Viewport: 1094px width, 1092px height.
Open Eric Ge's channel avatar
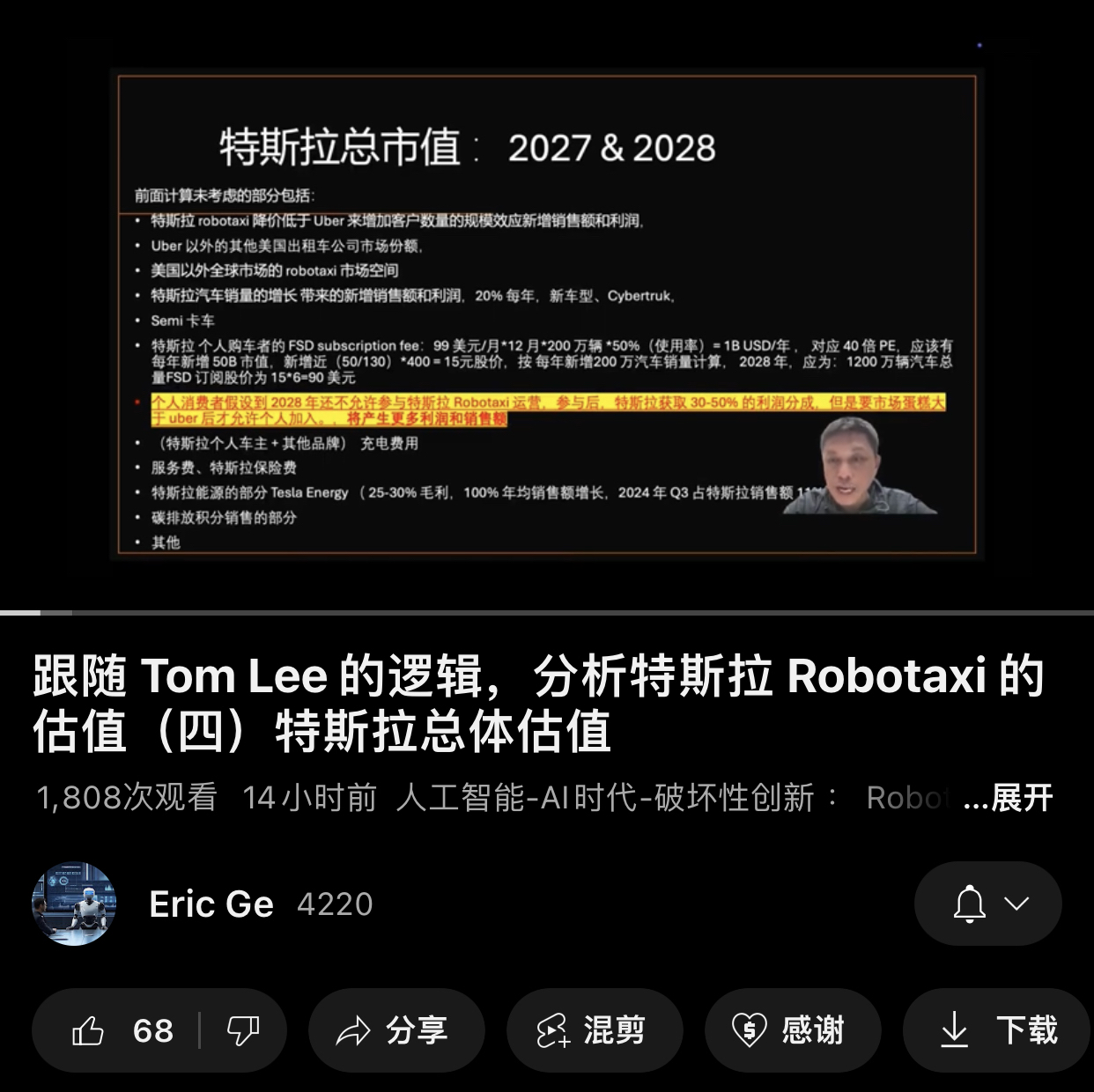[x=74, y=904]
